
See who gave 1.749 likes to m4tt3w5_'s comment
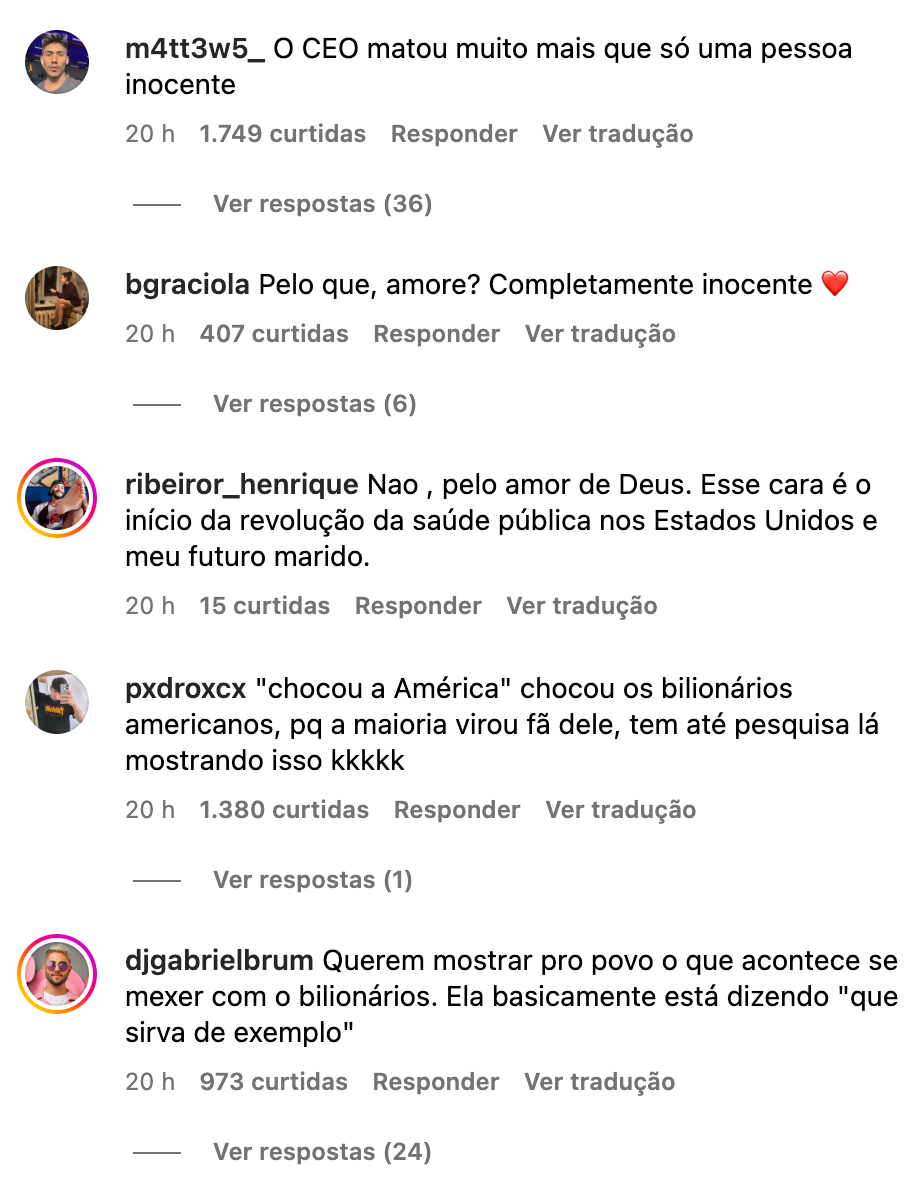tap(282, 134)
